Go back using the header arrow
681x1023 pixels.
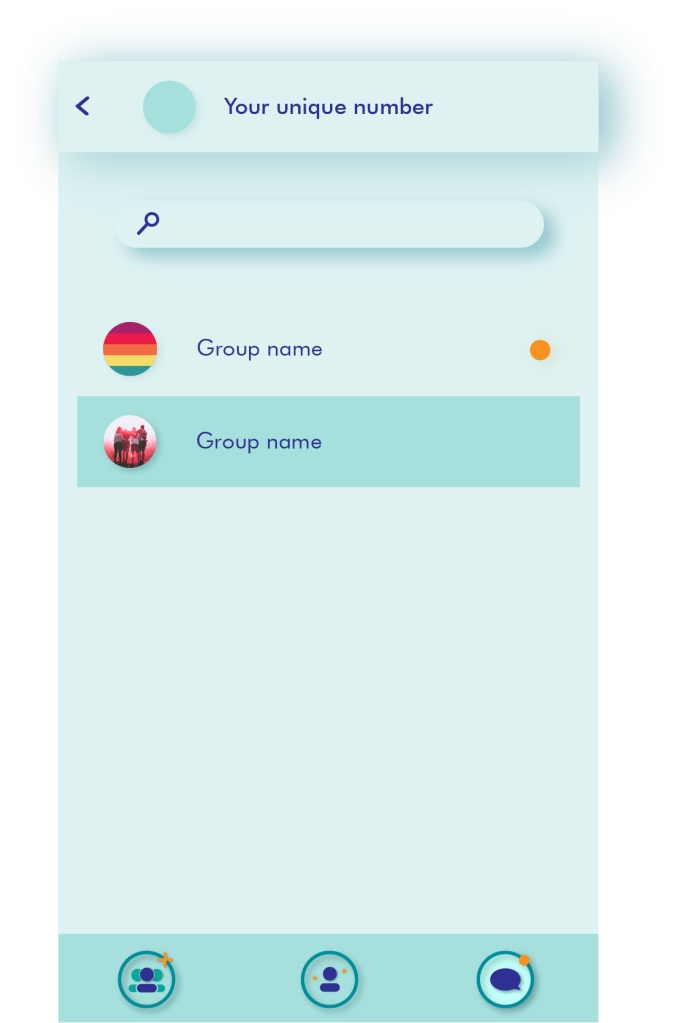click(83, 106)
